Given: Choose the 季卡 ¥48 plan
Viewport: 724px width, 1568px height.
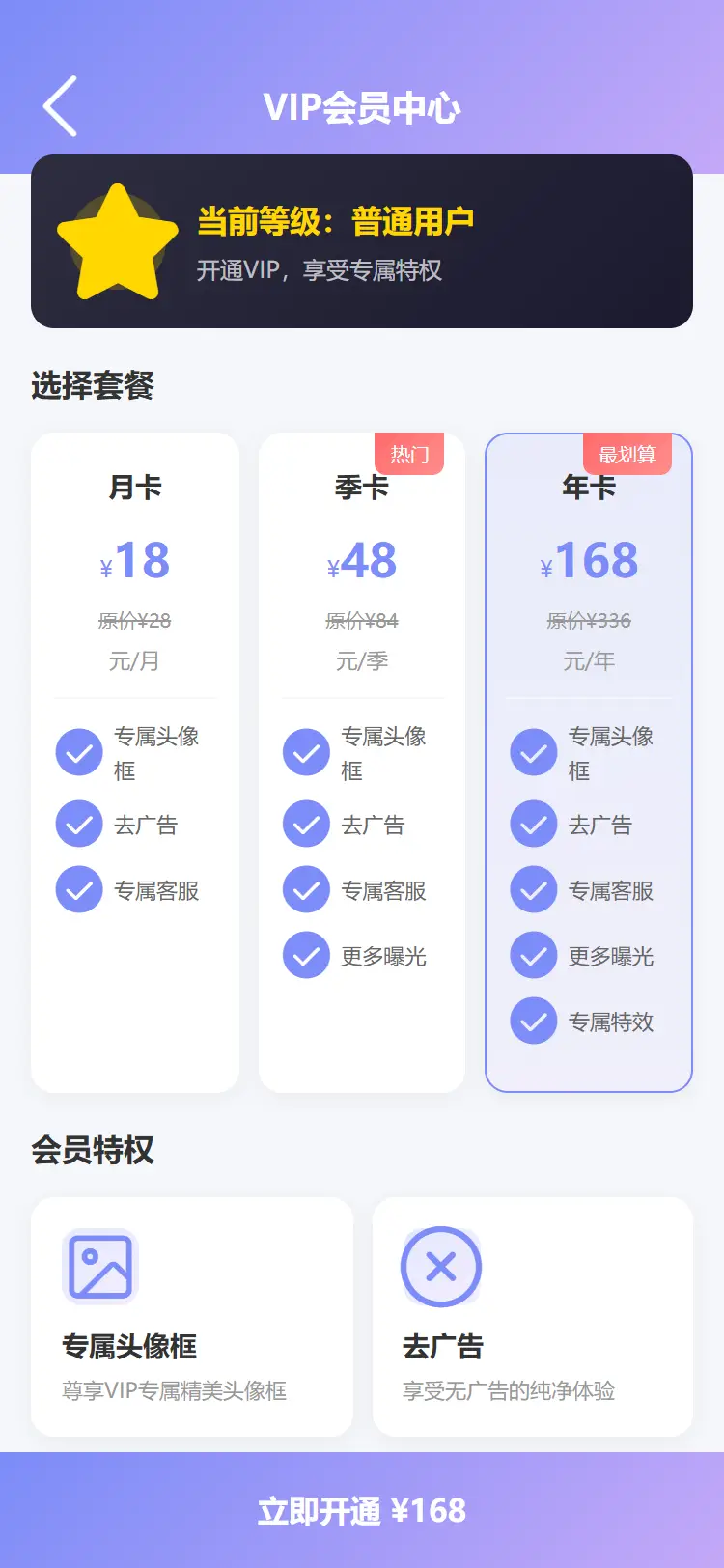Looking at the screenshot, I should [x=362, y=763].
